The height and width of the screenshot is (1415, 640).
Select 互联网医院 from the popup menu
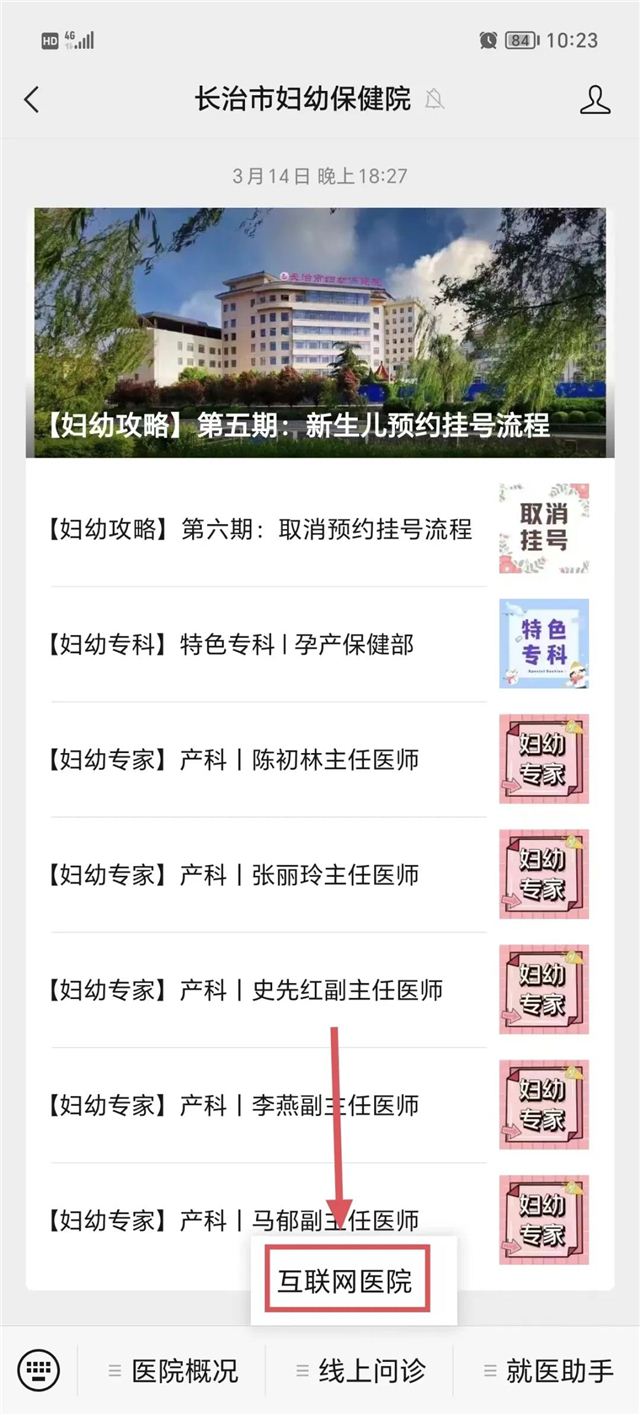click(346, 1280)
